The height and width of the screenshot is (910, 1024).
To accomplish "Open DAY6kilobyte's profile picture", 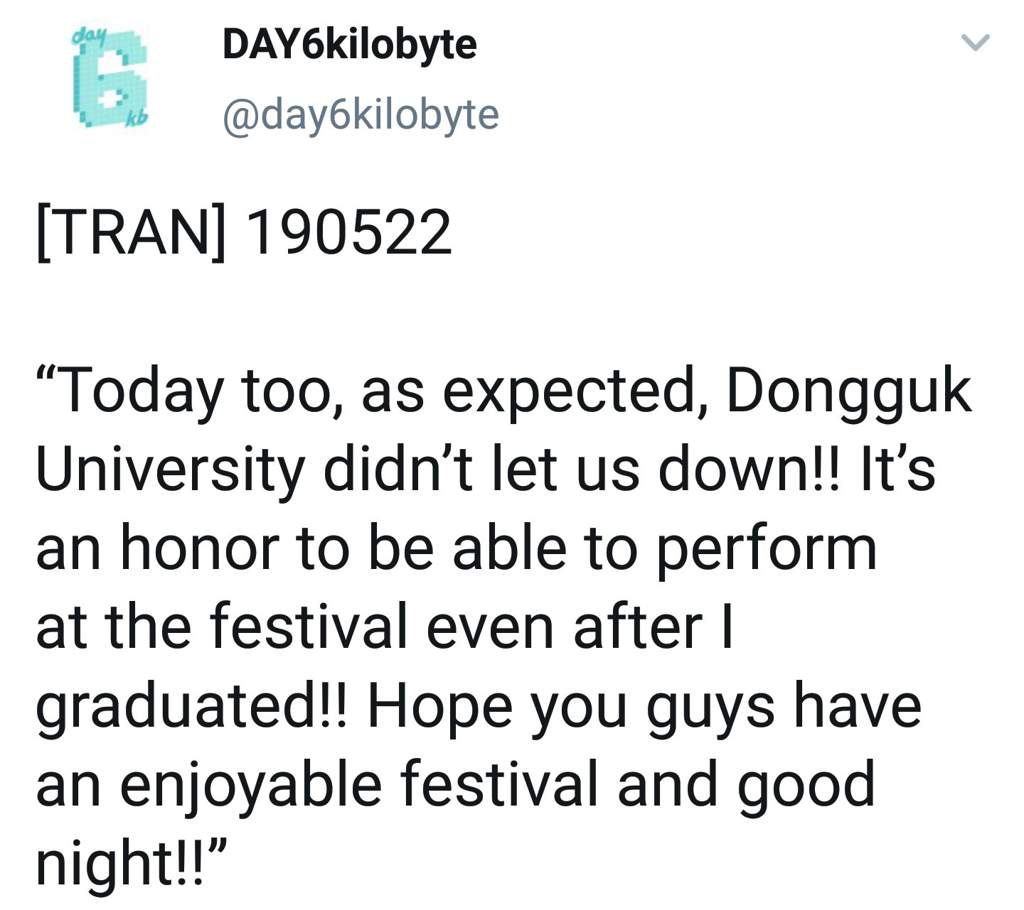I will point(110,79).
